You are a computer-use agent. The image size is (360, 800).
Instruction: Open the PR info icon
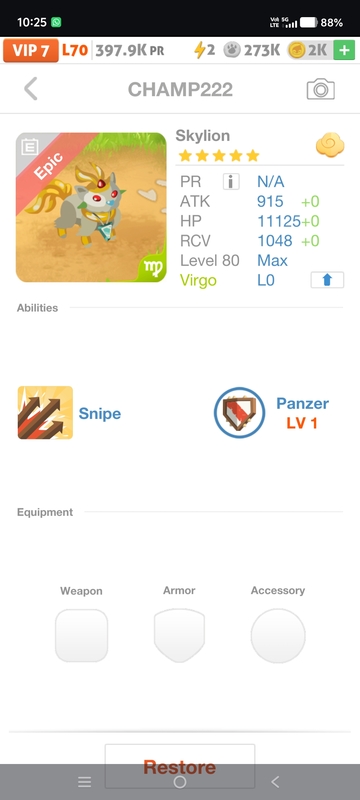[x=231, y=181]
